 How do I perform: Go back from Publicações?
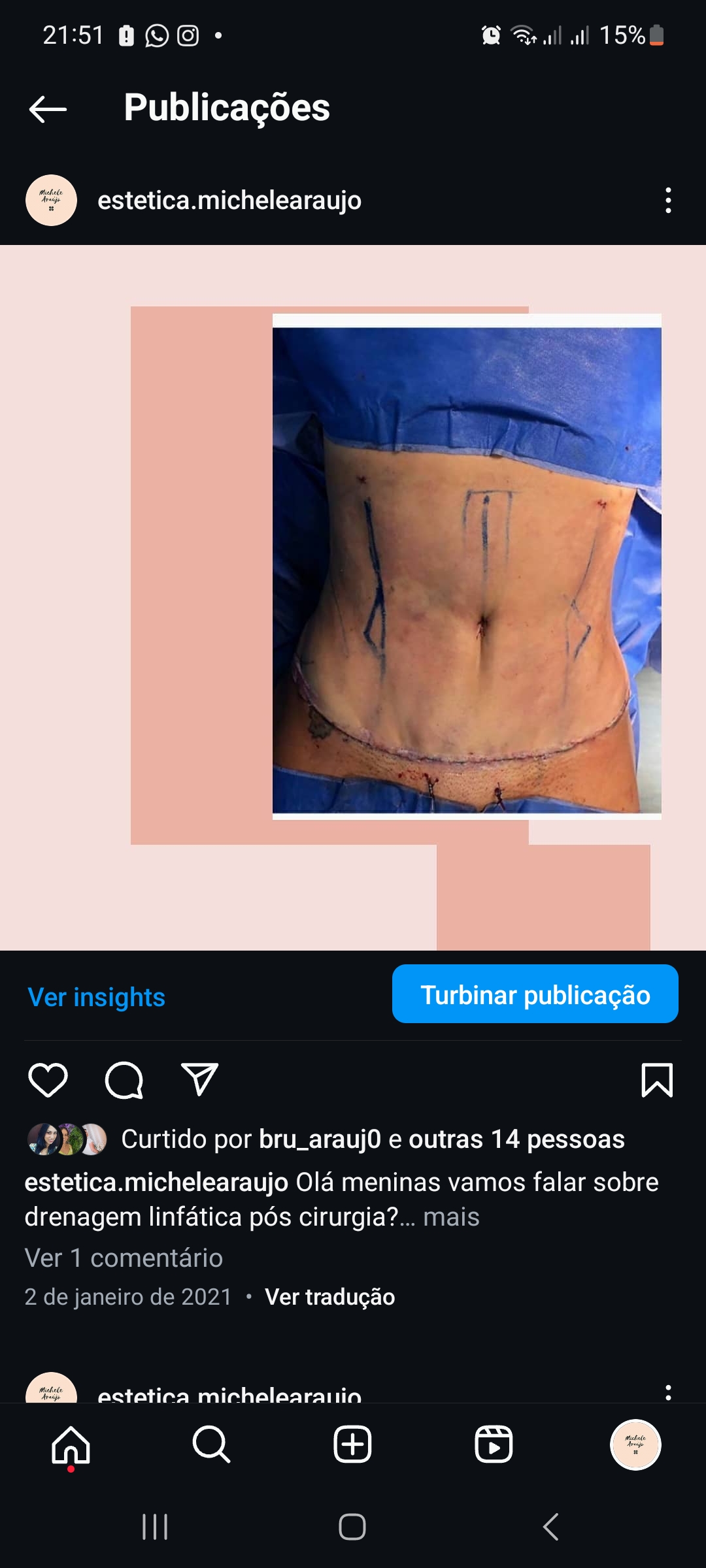click(48, 108)
